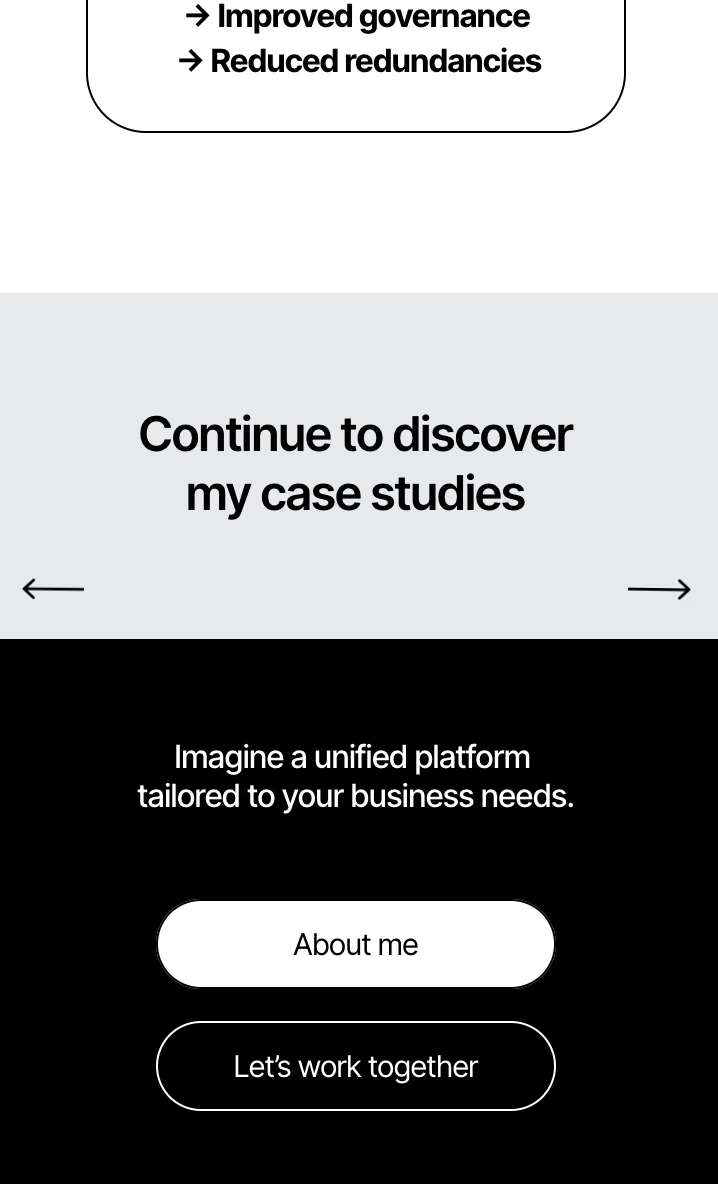Tap Let's work together button
Screen dimensions: 718x1184
[356, 1066]
